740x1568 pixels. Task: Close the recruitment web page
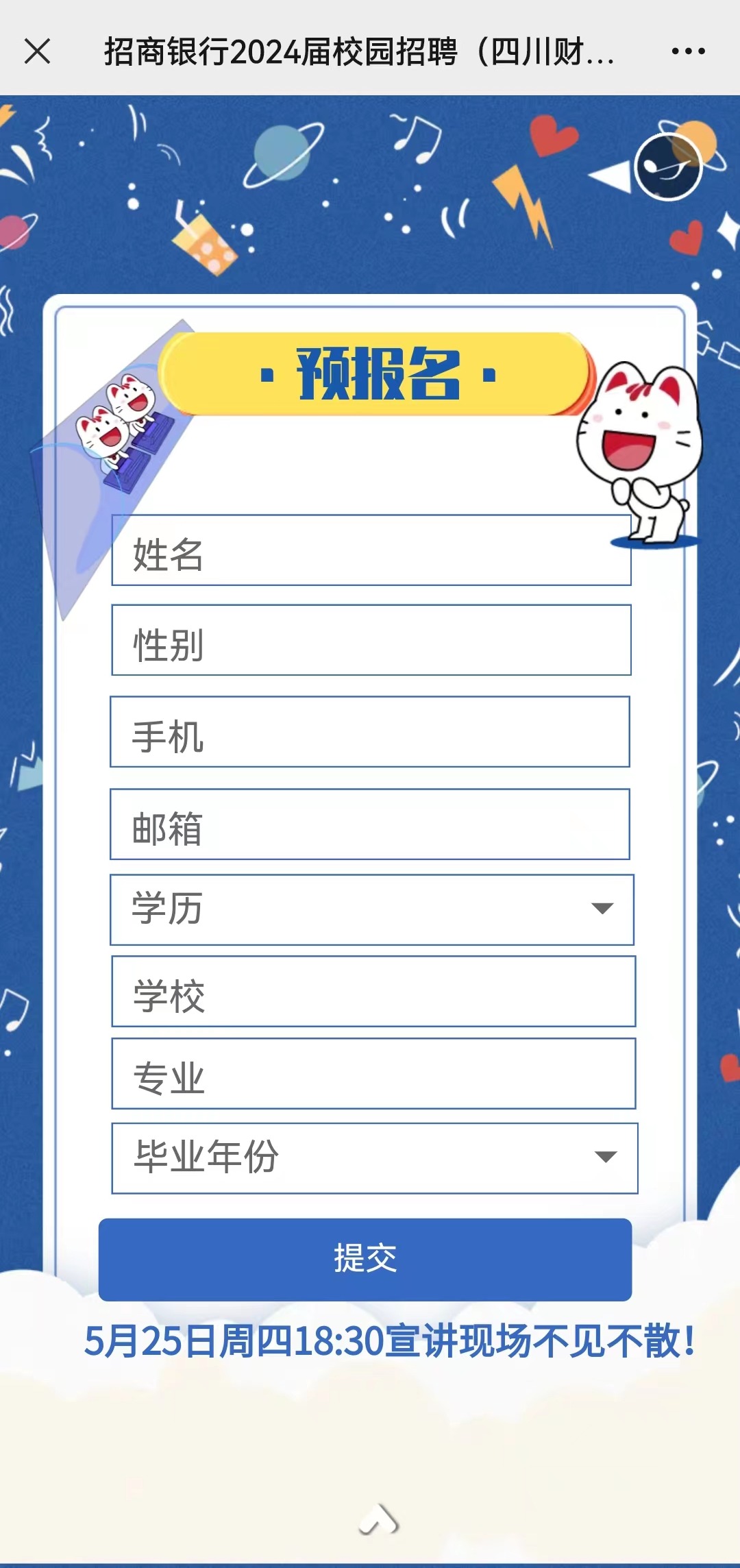pos(37,51)
